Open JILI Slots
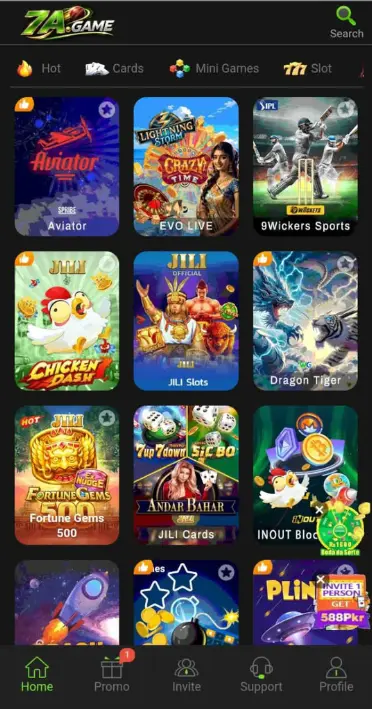The image size is (372, 709). (186, 321)
